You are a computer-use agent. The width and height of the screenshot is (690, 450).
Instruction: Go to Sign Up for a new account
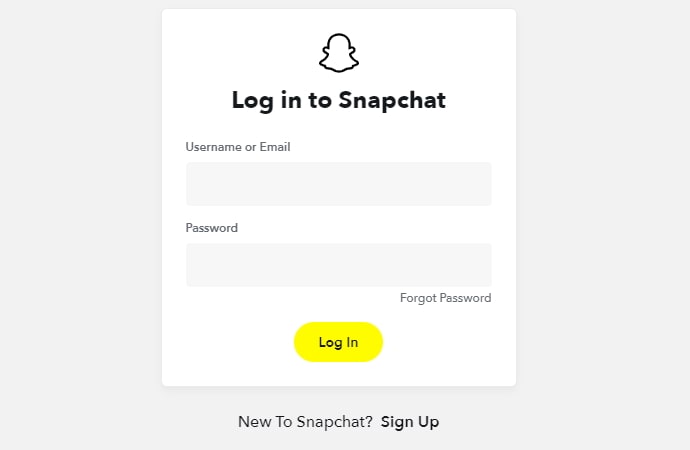(x=410, y=422)
